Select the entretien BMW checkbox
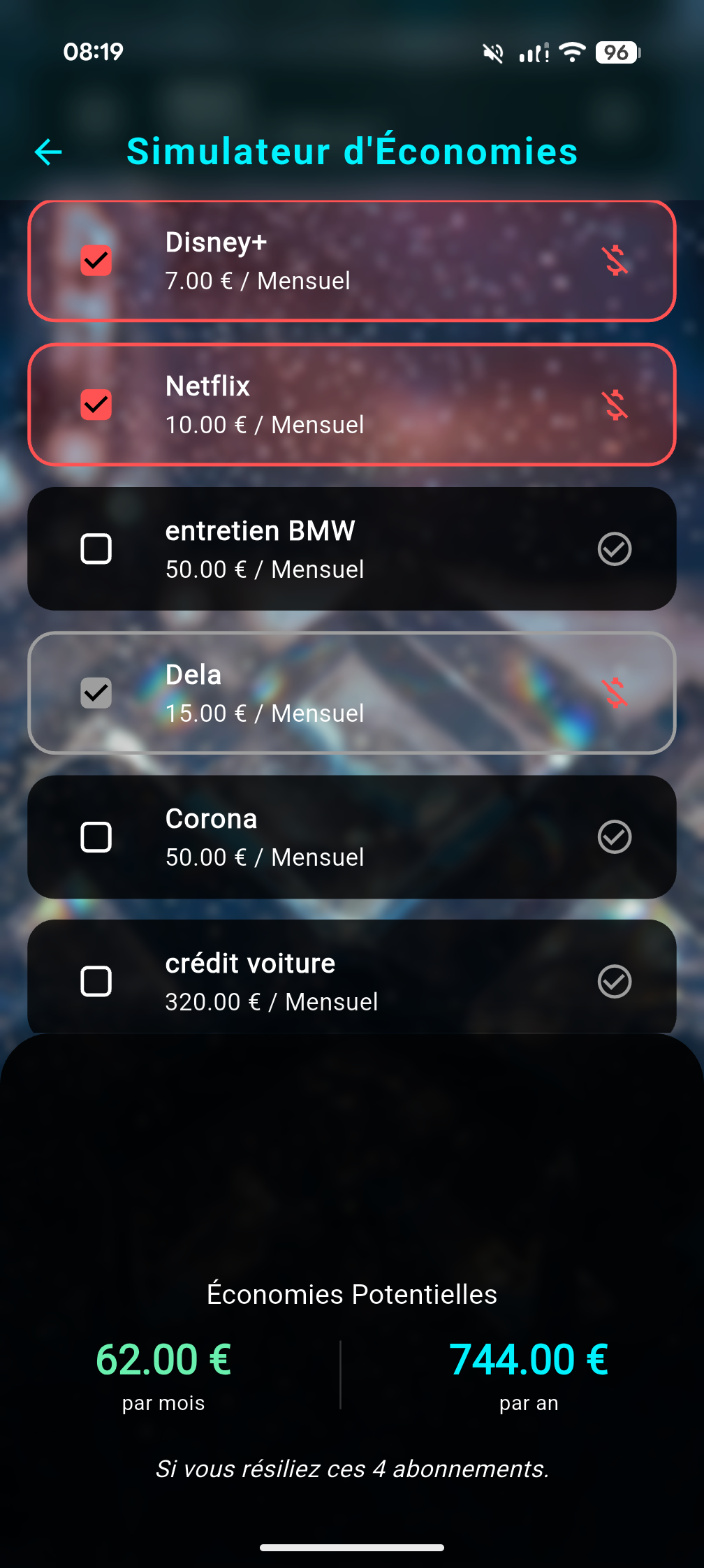This screenshot has width=704, height=1568. [x=96, y=549]
